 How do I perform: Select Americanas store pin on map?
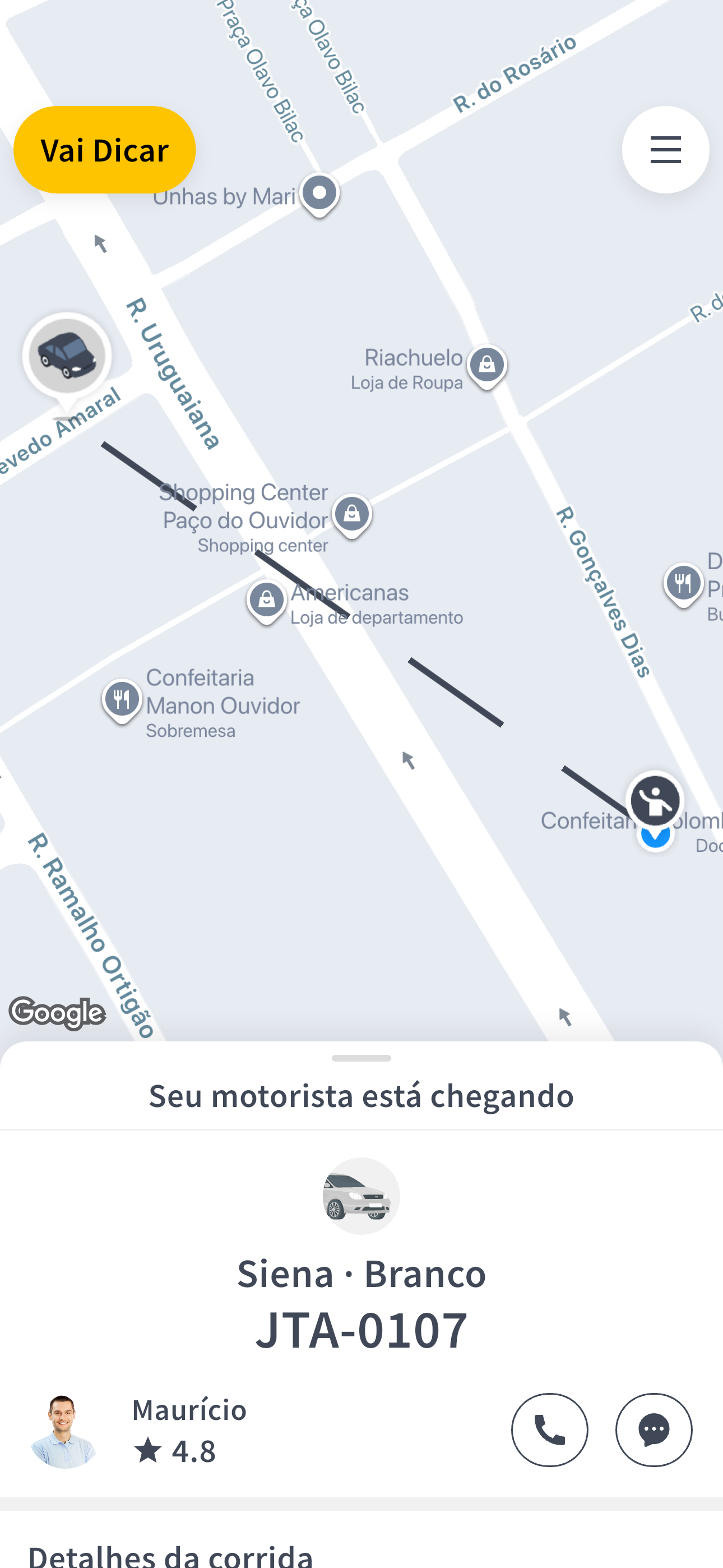[267, 601]
